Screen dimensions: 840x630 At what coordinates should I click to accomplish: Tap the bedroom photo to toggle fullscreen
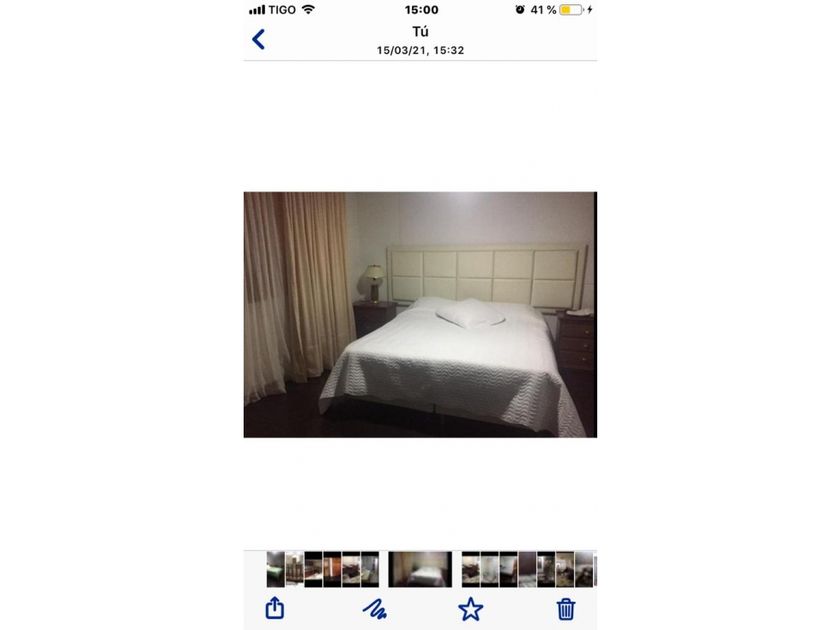[x=420, y=314]
